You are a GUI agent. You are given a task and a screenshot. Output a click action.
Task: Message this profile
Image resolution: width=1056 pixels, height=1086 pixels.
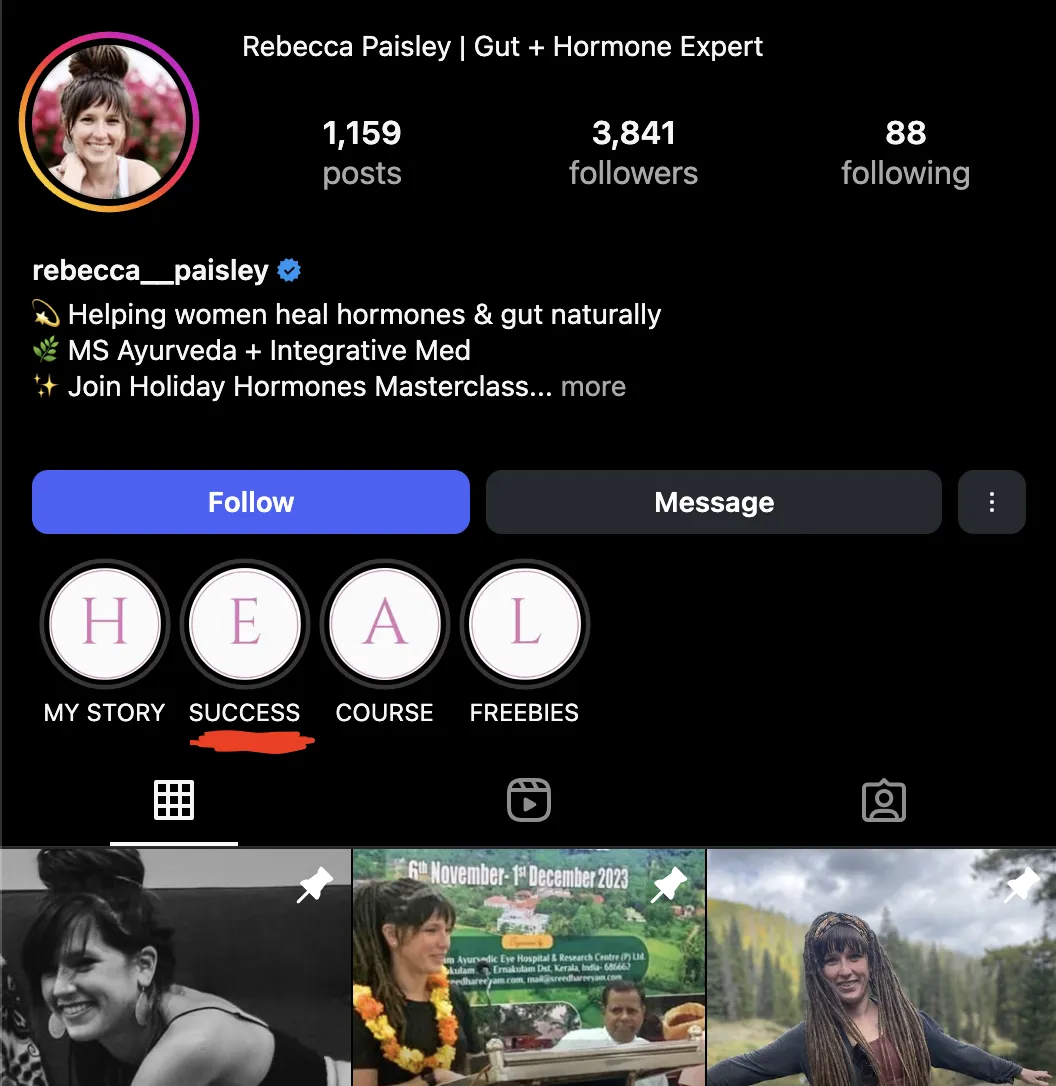[x=714, y=502]
